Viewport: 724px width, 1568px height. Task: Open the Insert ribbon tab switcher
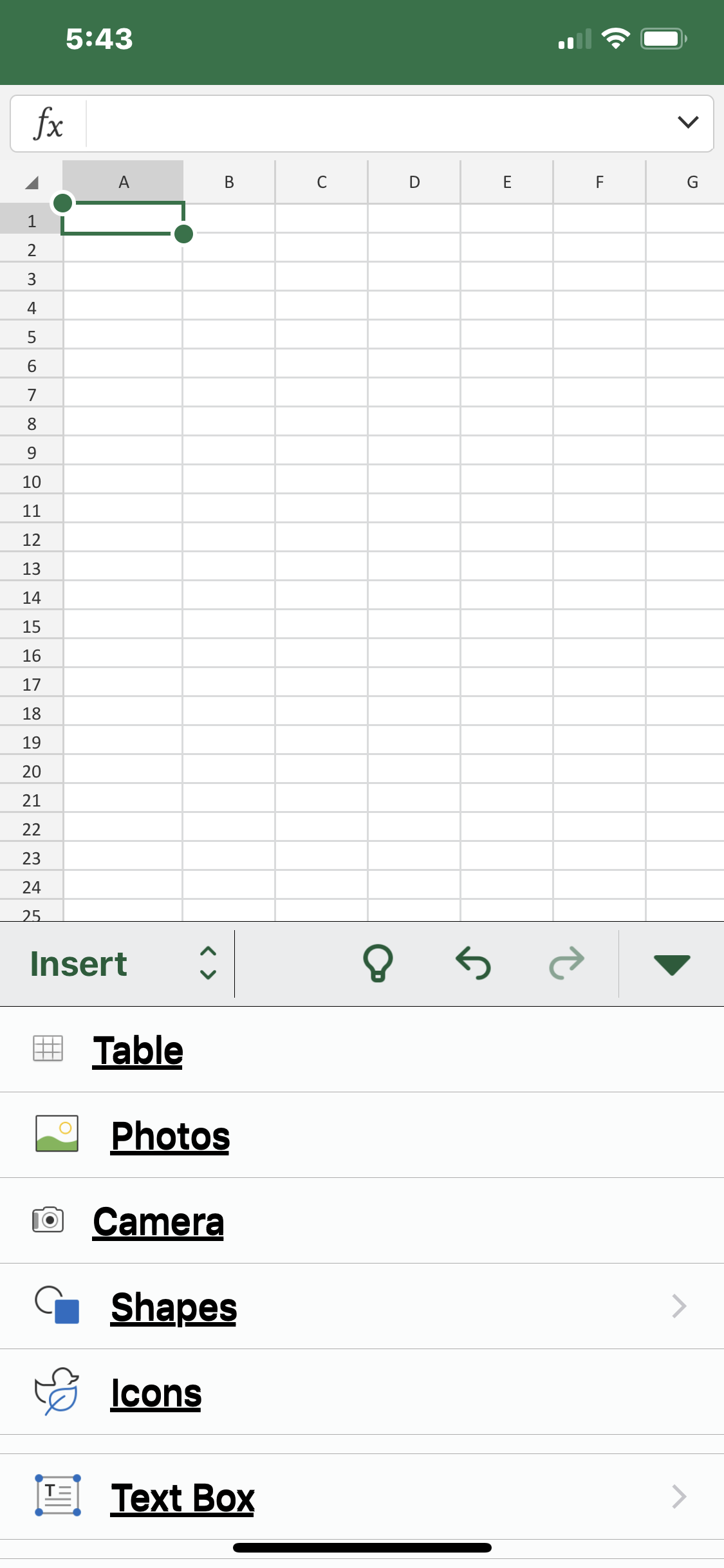point(122,964)
